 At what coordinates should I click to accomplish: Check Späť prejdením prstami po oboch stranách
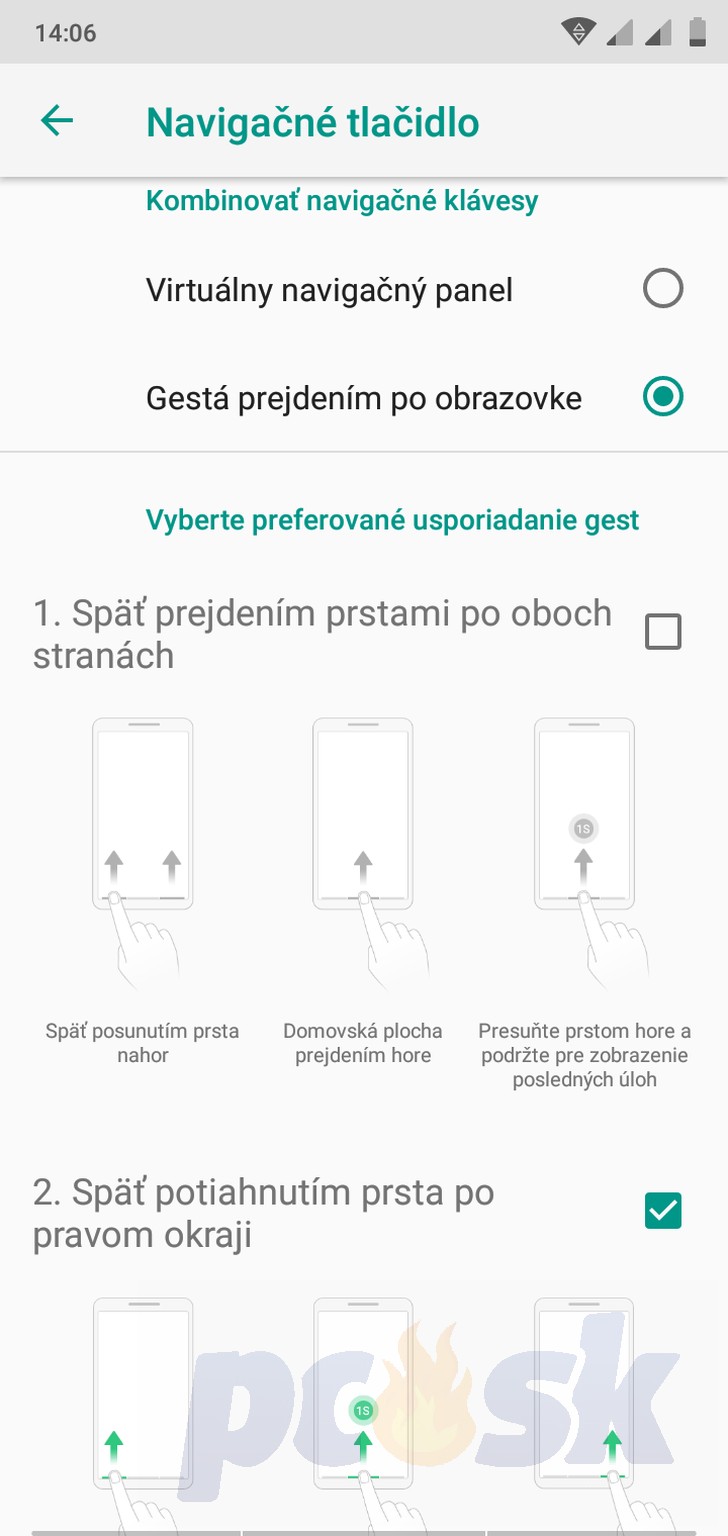(x=663, y=632)
